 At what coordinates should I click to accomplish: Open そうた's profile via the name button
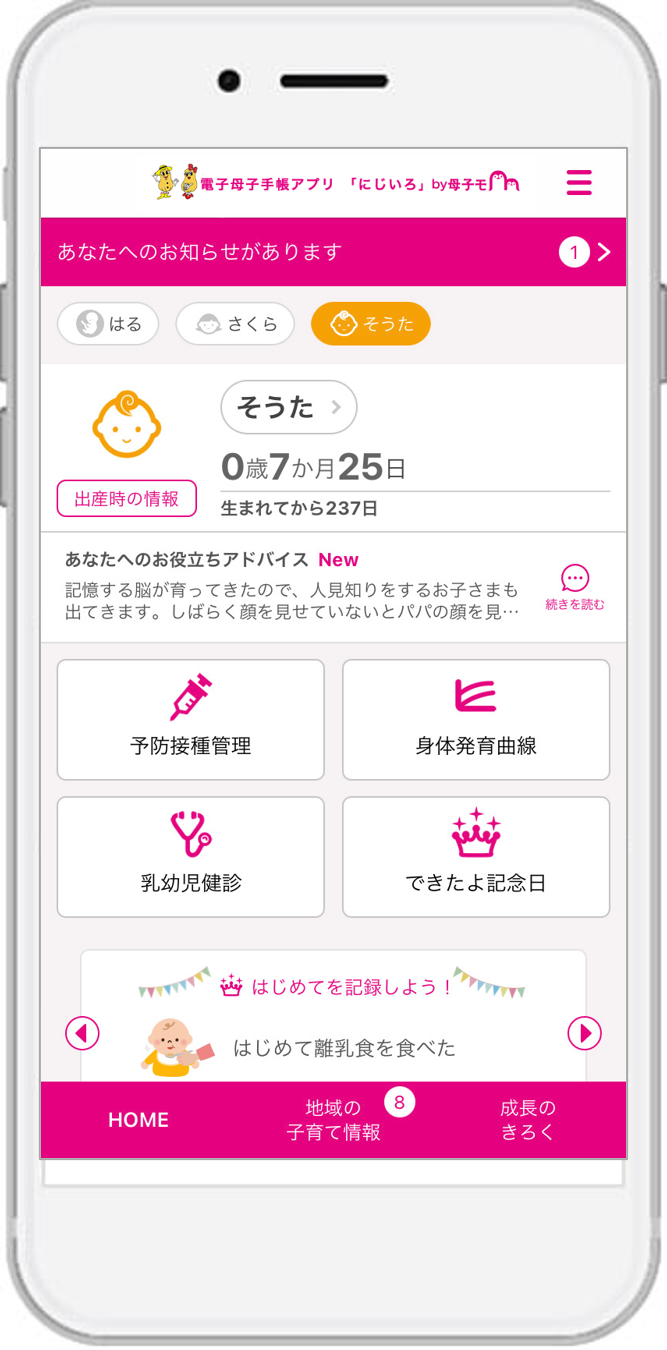click(288, 407)
